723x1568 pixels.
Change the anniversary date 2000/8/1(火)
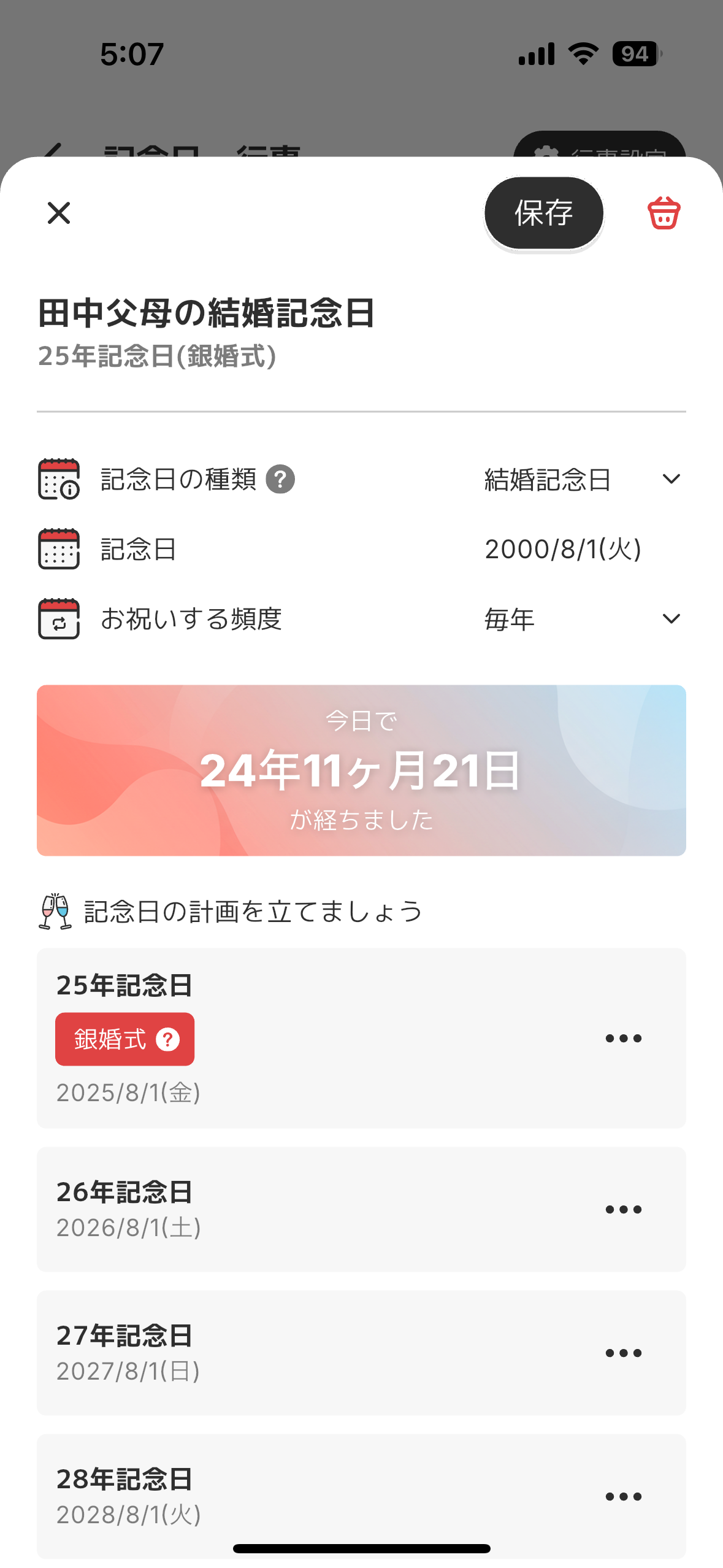pos(562,549)
